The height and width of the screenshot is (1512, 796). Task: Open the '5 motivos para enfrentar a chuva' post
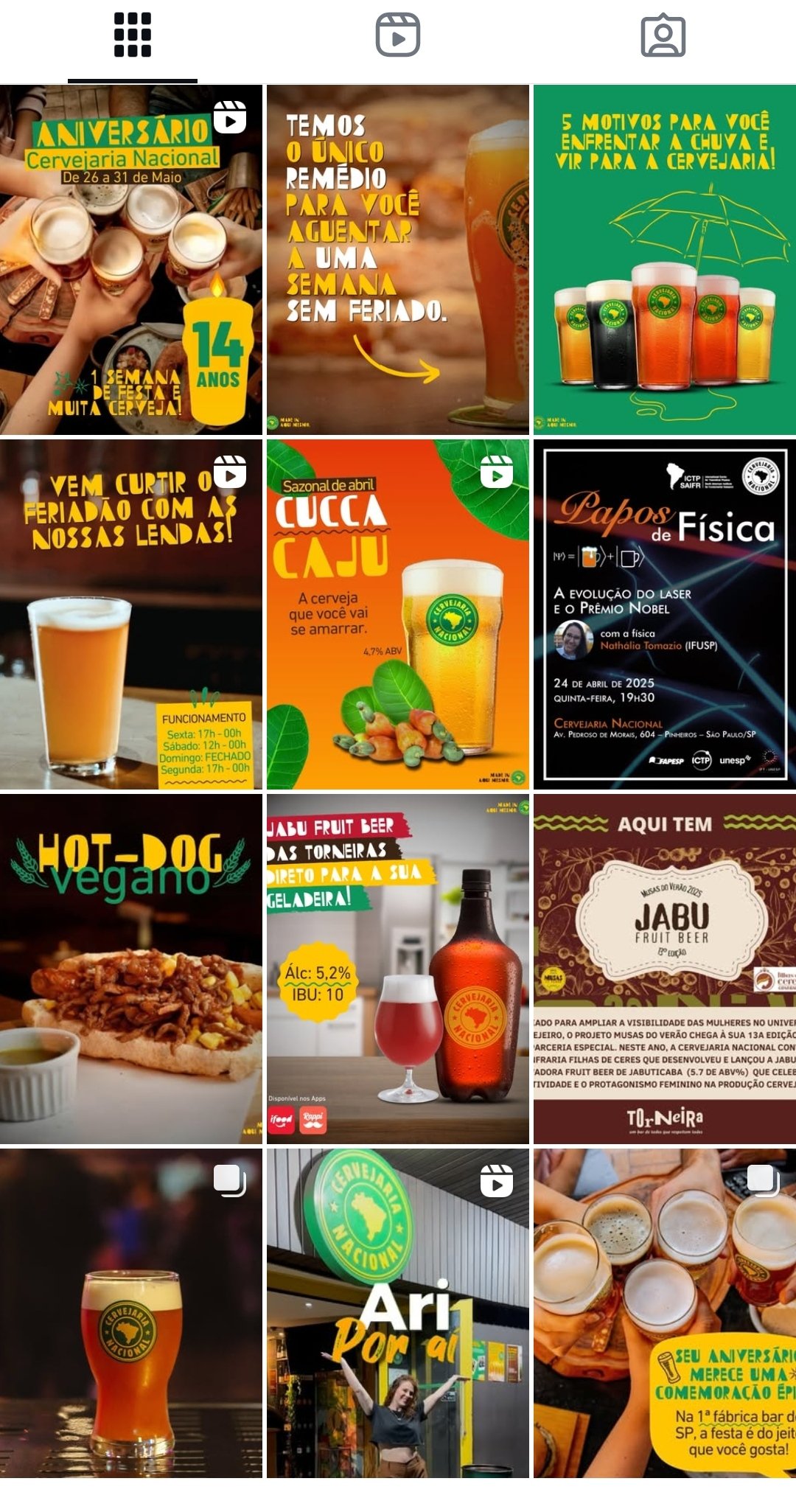pos(665,259)
